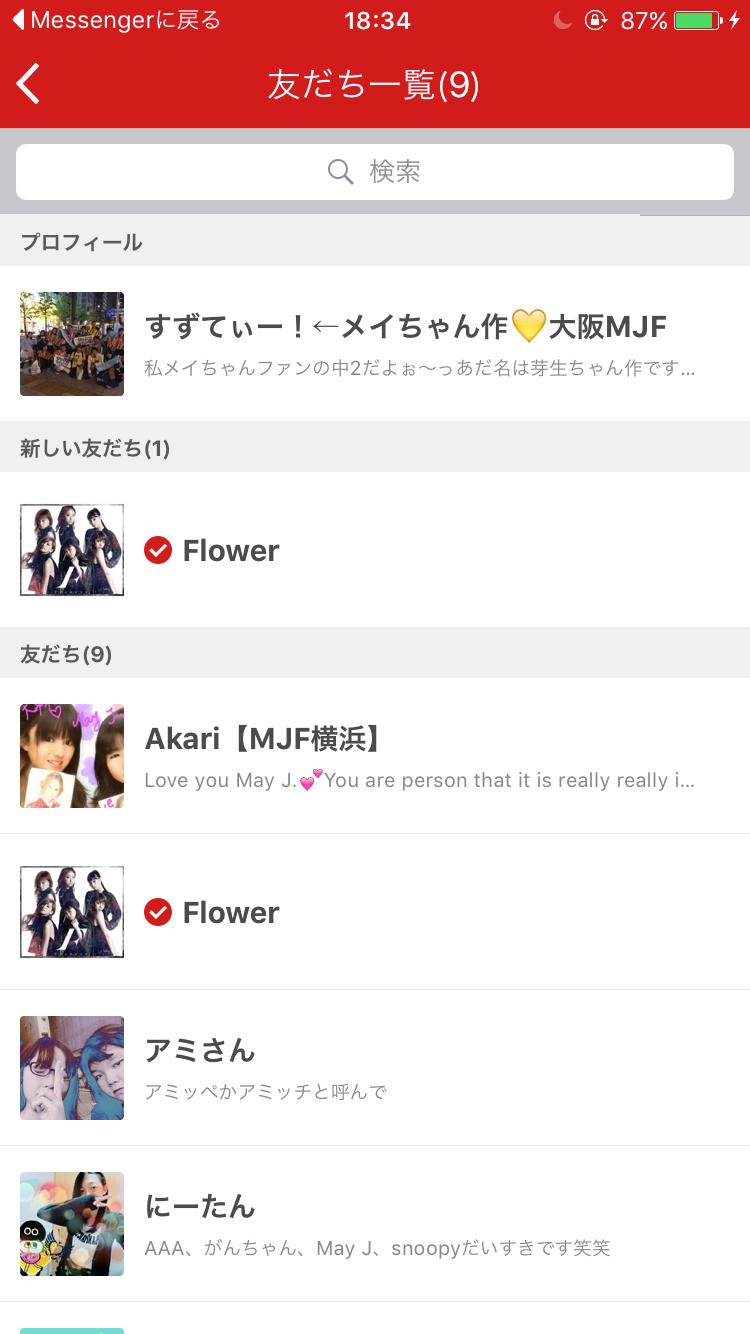The width and height of the screenshot is (750, 1334).
Task: Open Flower under 新しい友だち
Action: click(375, 550)
